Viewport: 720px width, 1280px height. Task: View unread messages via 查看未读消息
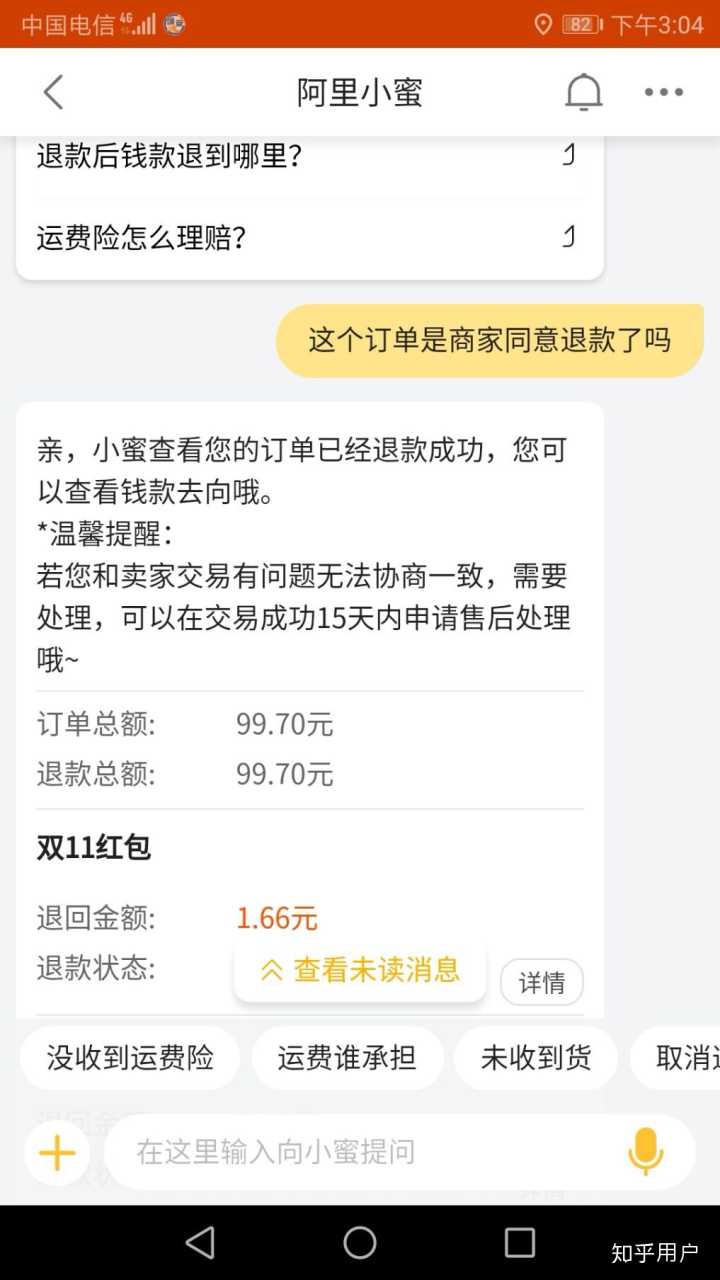361,970
